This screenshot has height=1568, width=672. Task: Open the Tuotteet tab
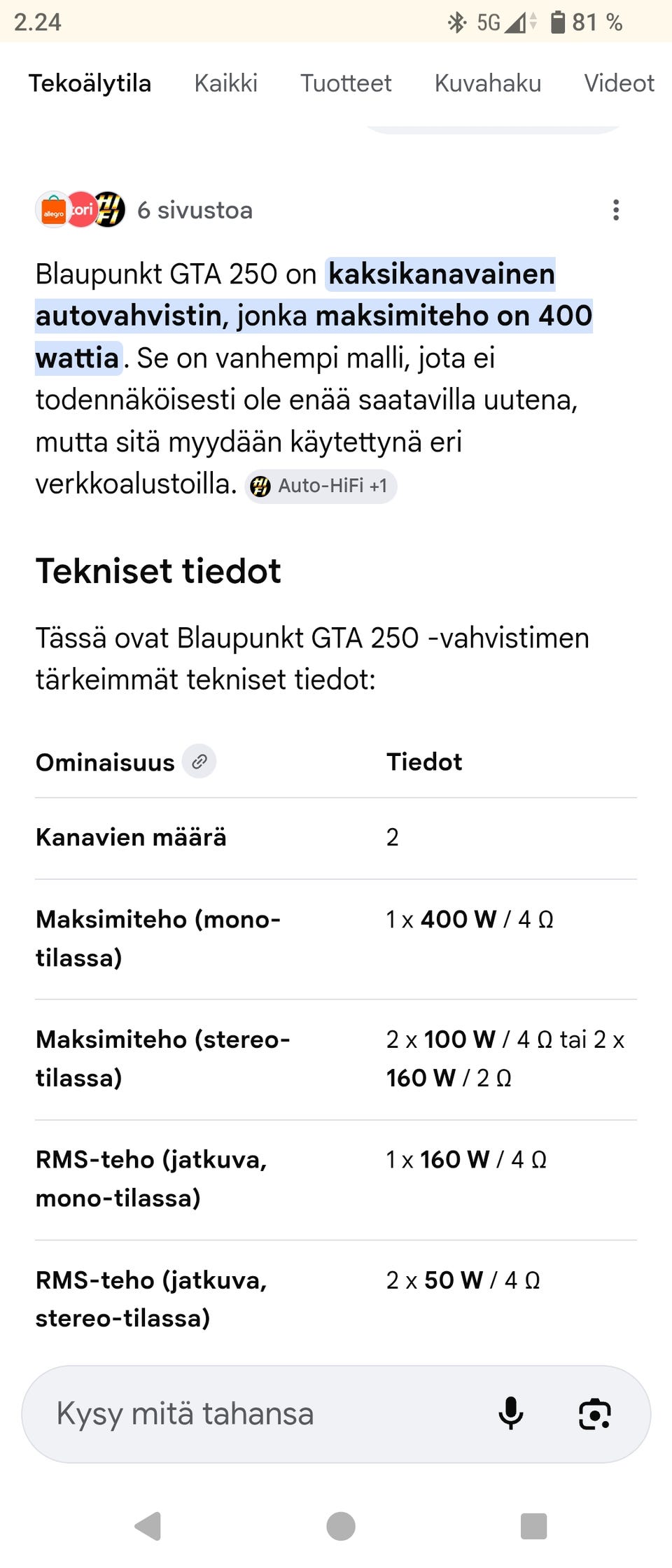(346, 83)
